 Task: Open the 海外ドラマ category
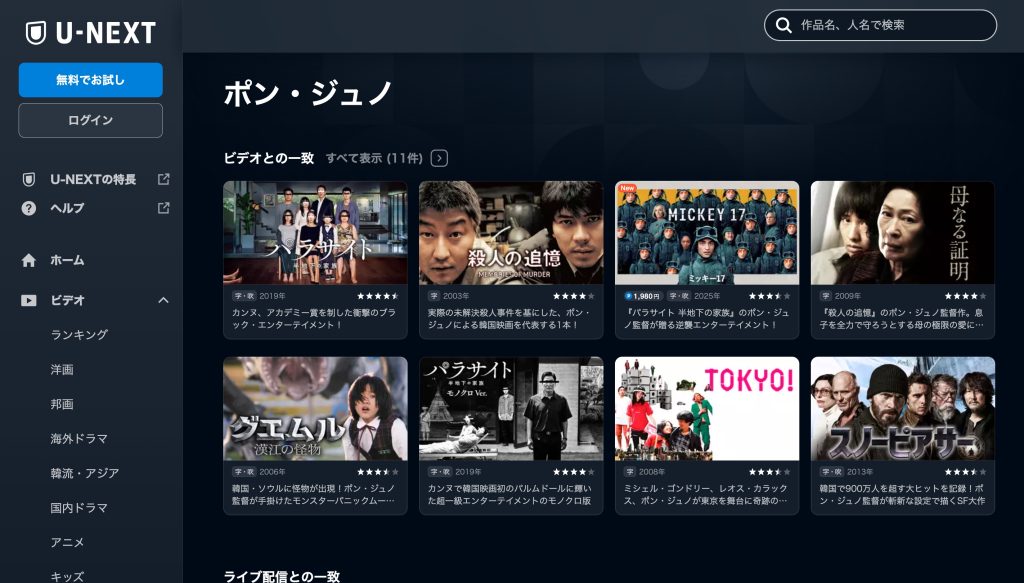79,438
